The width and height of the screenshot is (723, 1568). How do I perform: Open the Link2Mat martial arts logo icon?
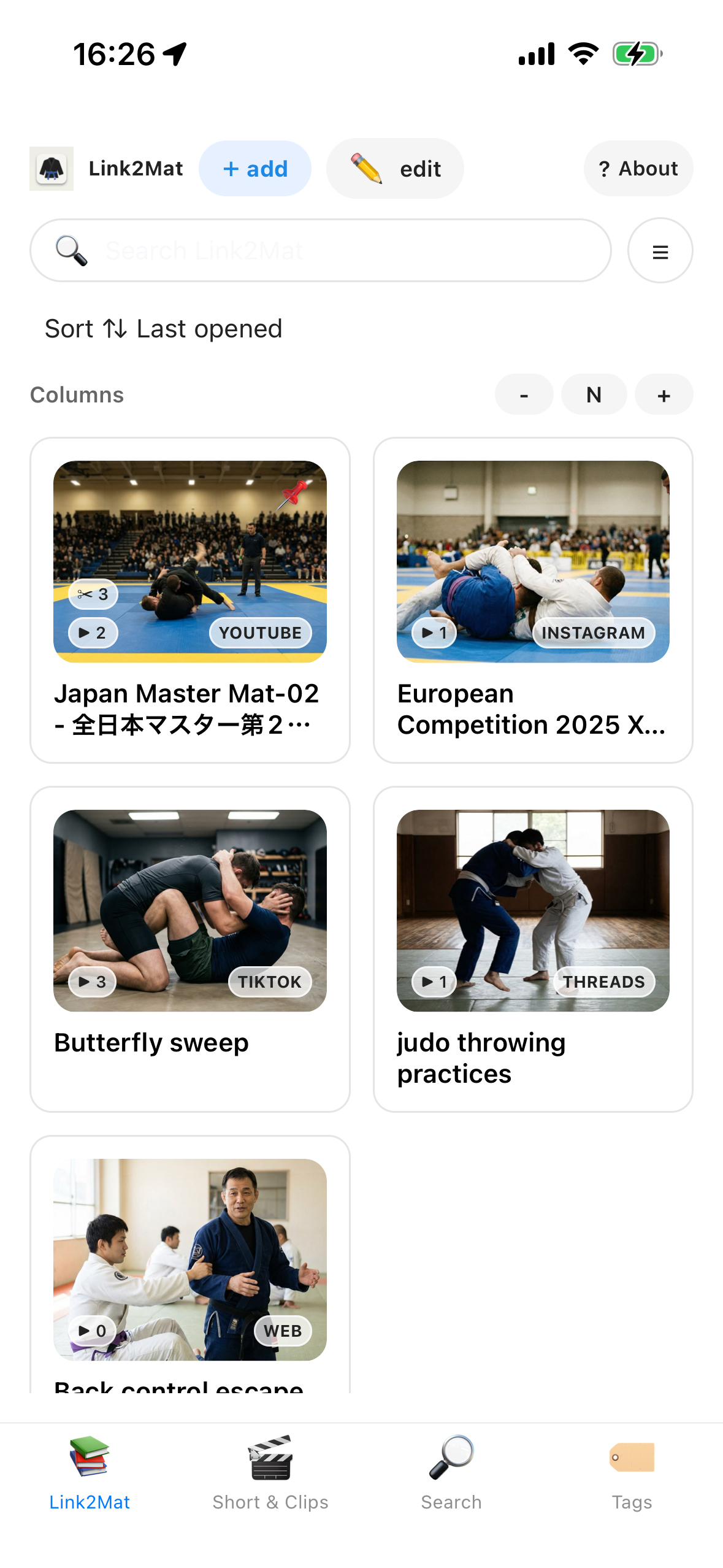coord(52,169)
